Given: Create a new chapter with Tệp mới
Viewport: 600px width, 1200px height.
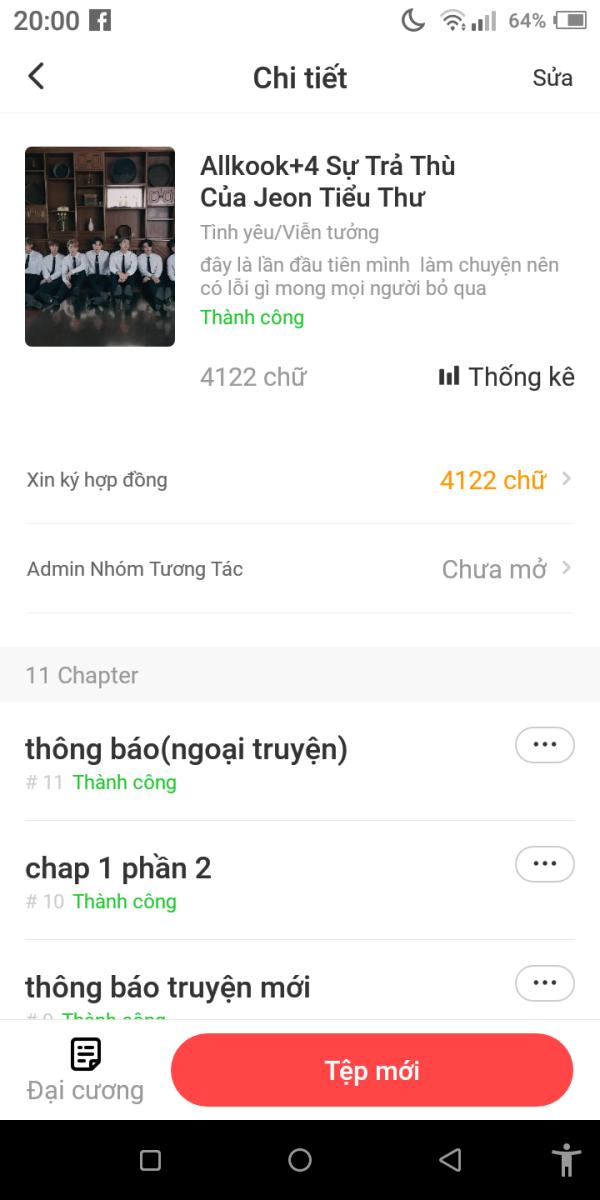Looking at the screenshot, I should point(372,1070).
